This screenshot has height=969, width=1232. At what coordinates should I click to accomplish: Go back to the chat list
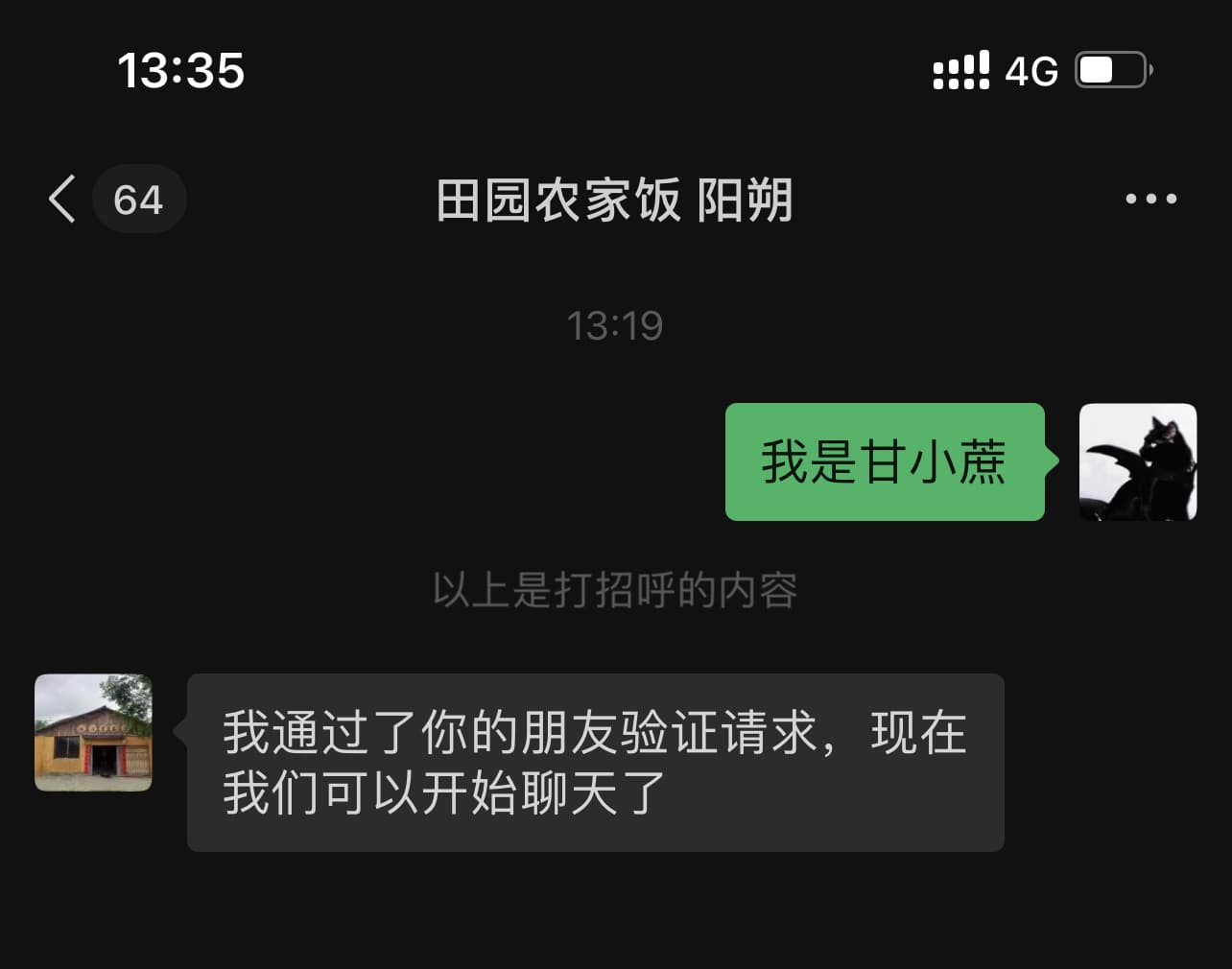63,200
